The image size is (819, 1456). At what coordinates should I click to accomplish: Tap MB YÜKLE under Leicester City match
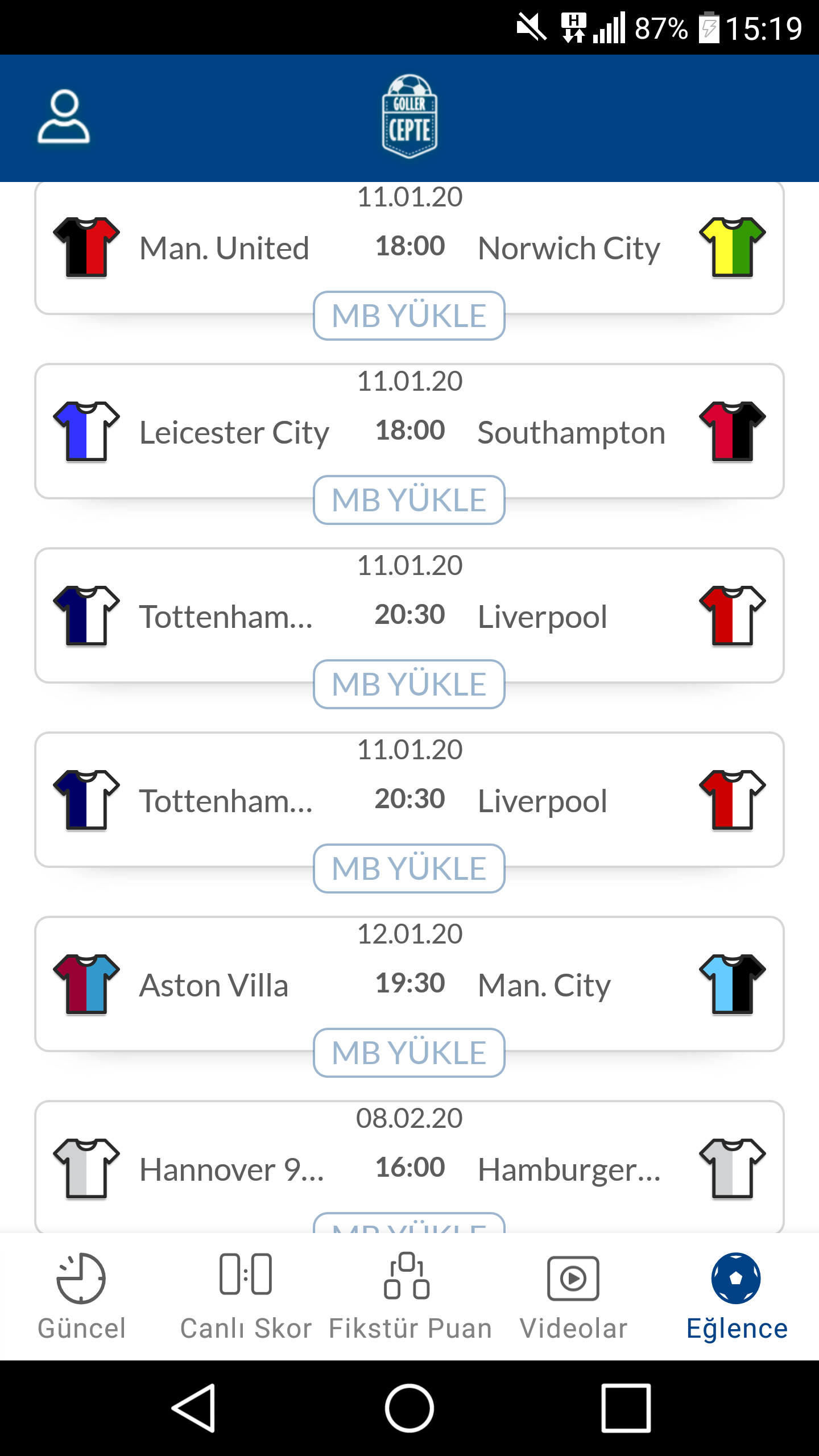point(409,500)
